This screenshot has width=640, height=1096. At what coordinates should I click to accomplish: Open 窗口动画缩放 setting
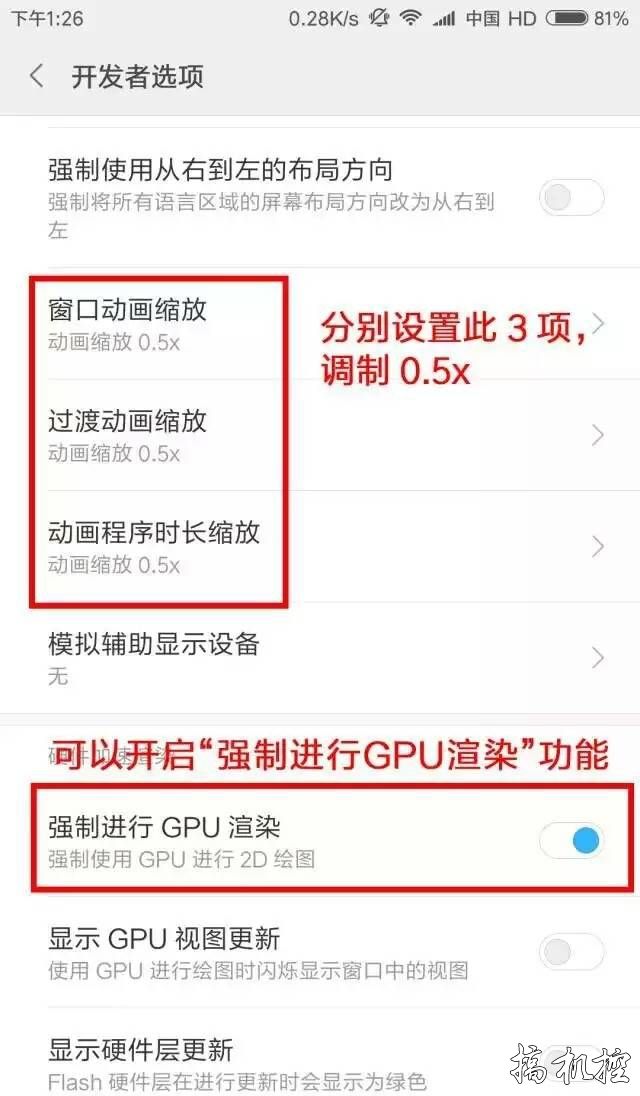320,324
